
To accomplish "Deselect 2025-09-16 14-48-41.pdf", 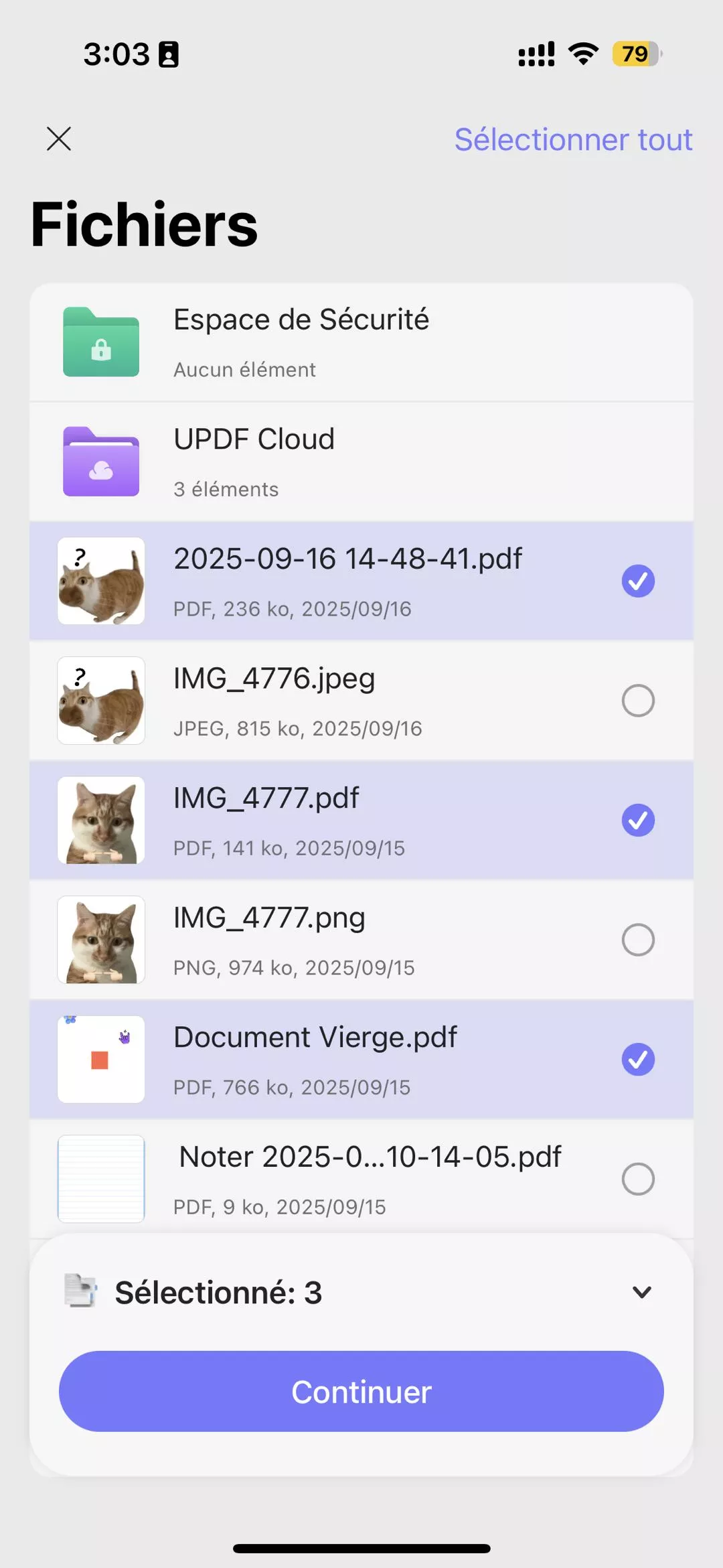I will [x=637, y=581].
